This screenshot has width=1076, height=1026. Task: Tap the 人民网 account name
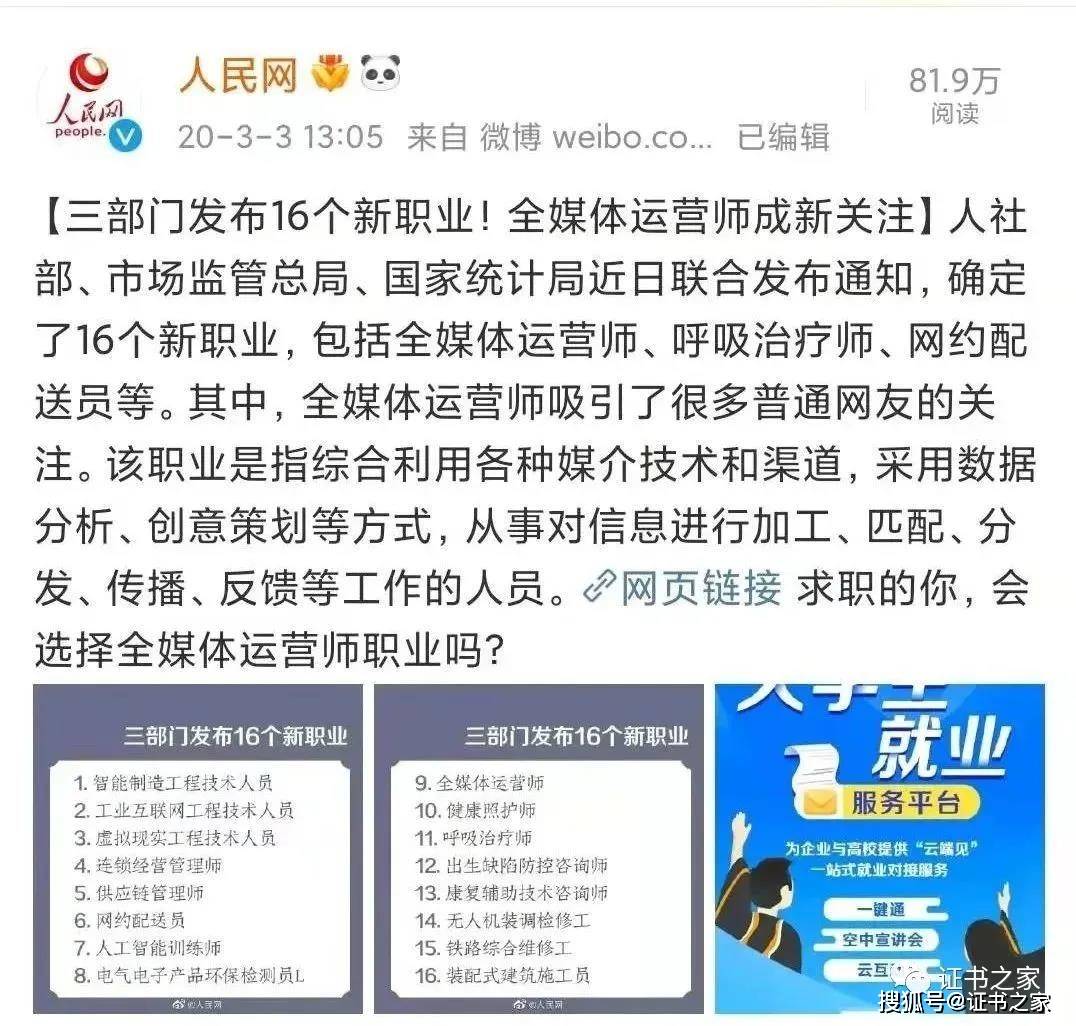[238, 77]
